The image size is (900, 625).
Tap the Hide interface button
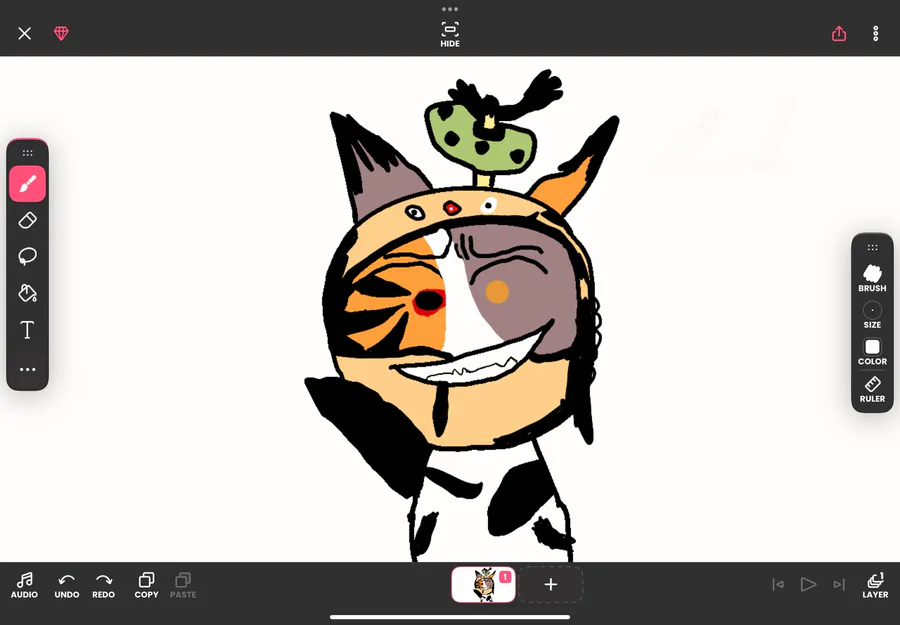(x=450, y=34)
